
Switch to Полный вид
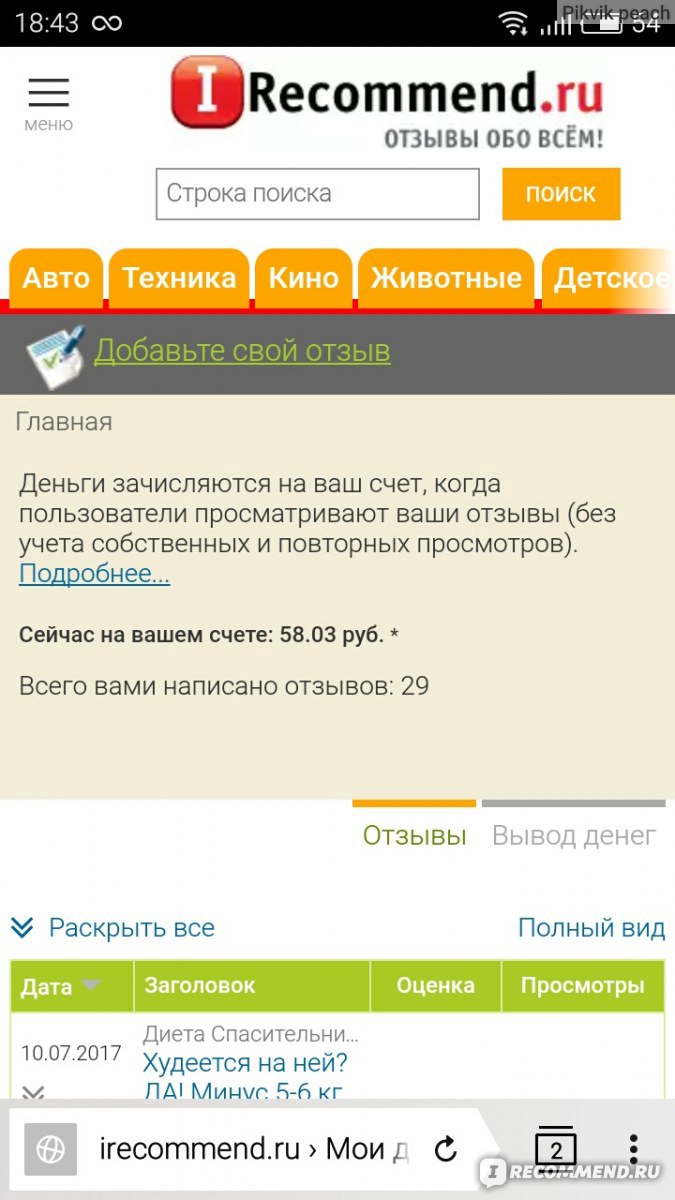[591, 928]
